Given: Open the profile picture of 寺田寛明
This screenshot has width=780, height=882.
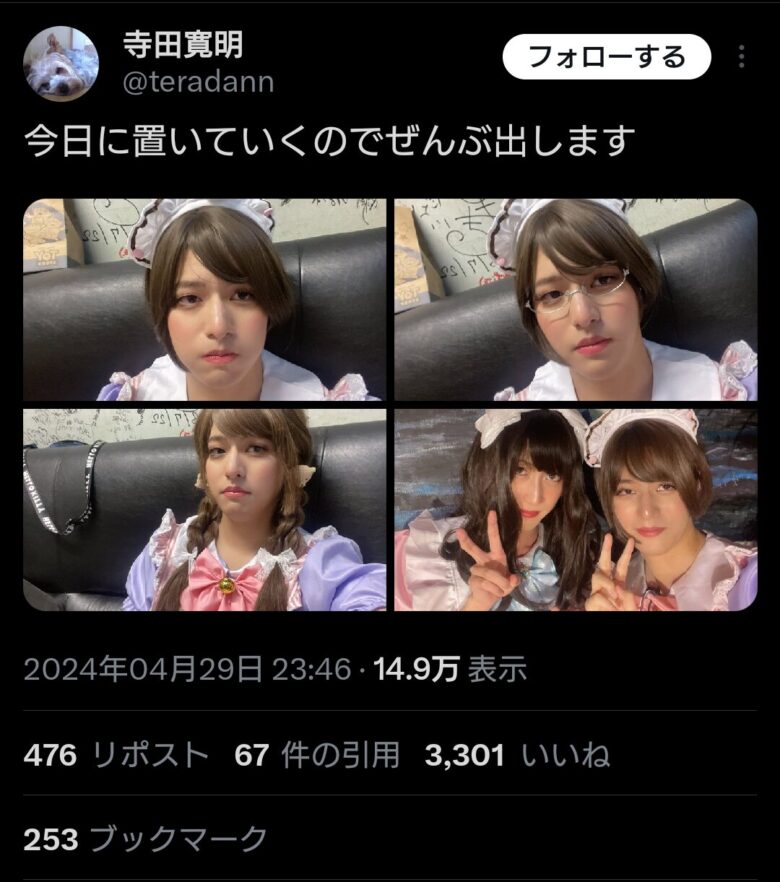Looking at the screenshot, I should pos(61,63).
